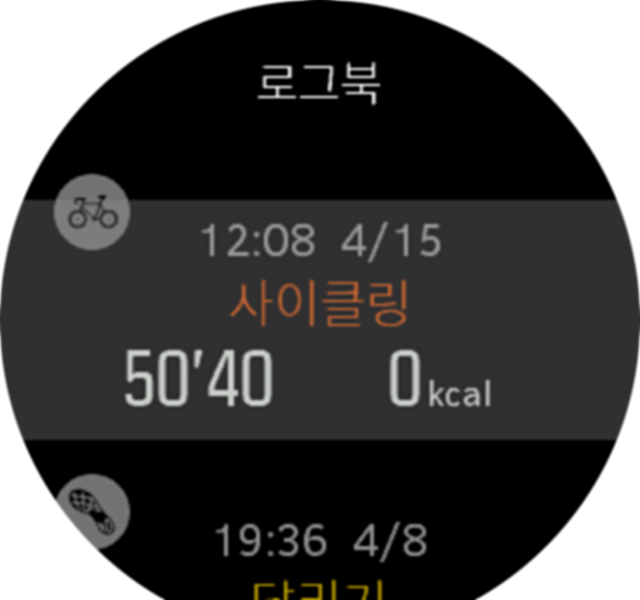Image resolution: width=640 pixels, height=600 pixels.
Task: Open the 4/15 사이클링 log entry
Action: 320,320
